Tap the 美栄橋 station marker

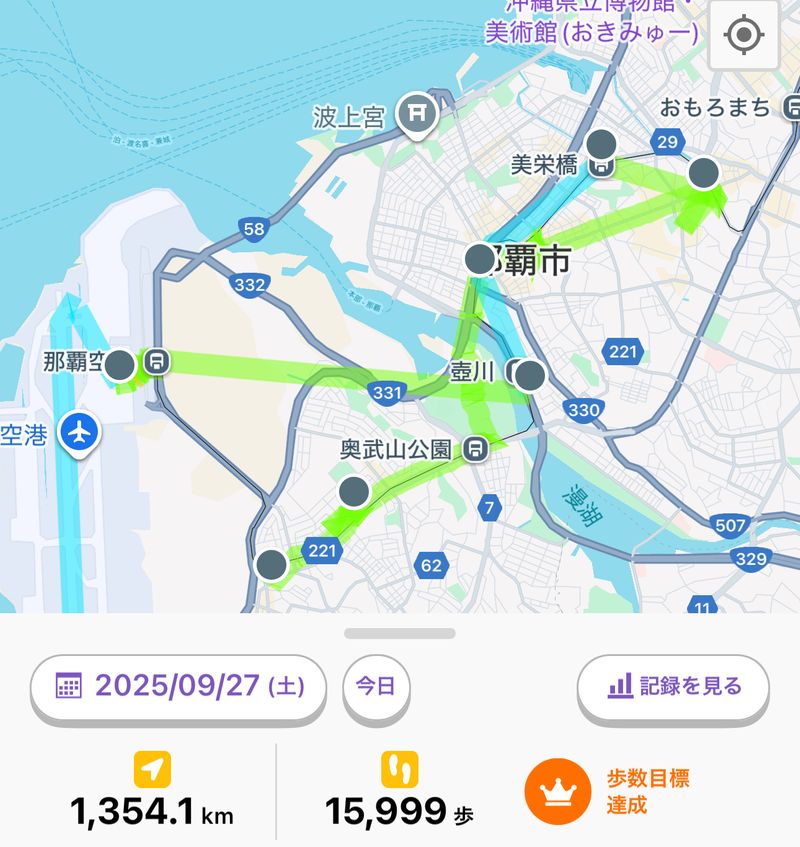click(600, 167)
